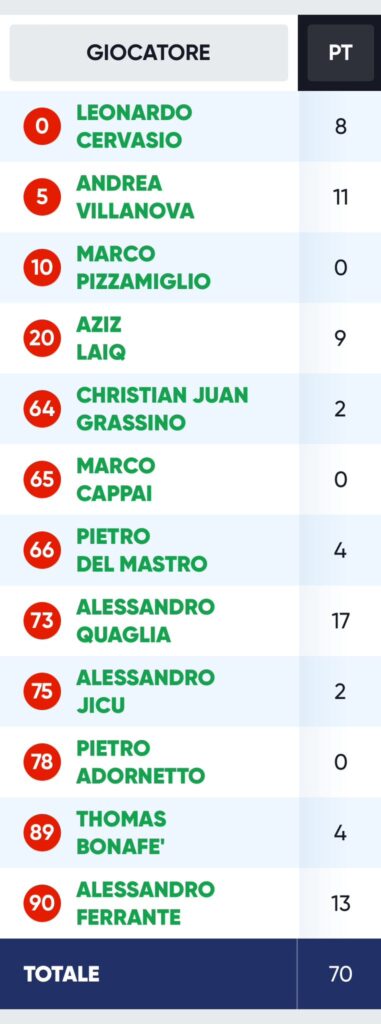Open Andrea Villanova's player page
Viewport: 381px width, 1024px height.
[x=135, y=197]
